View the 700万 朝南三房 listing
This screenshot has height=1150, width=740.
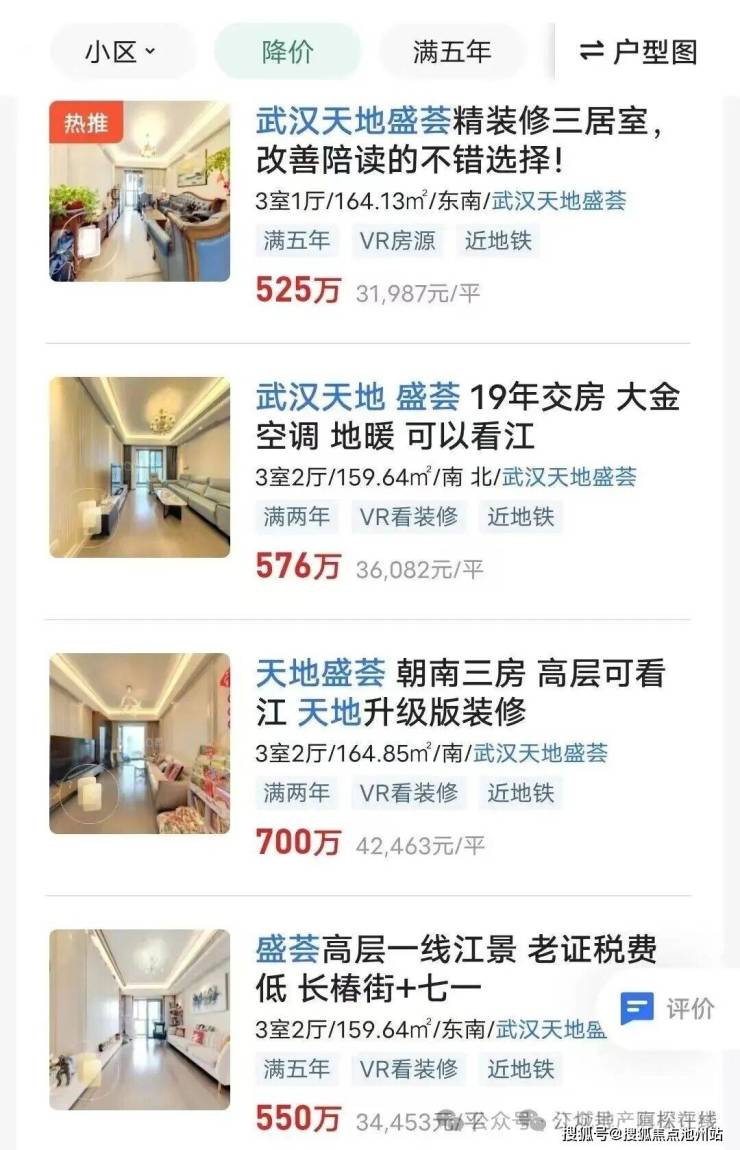coord(459,693)
